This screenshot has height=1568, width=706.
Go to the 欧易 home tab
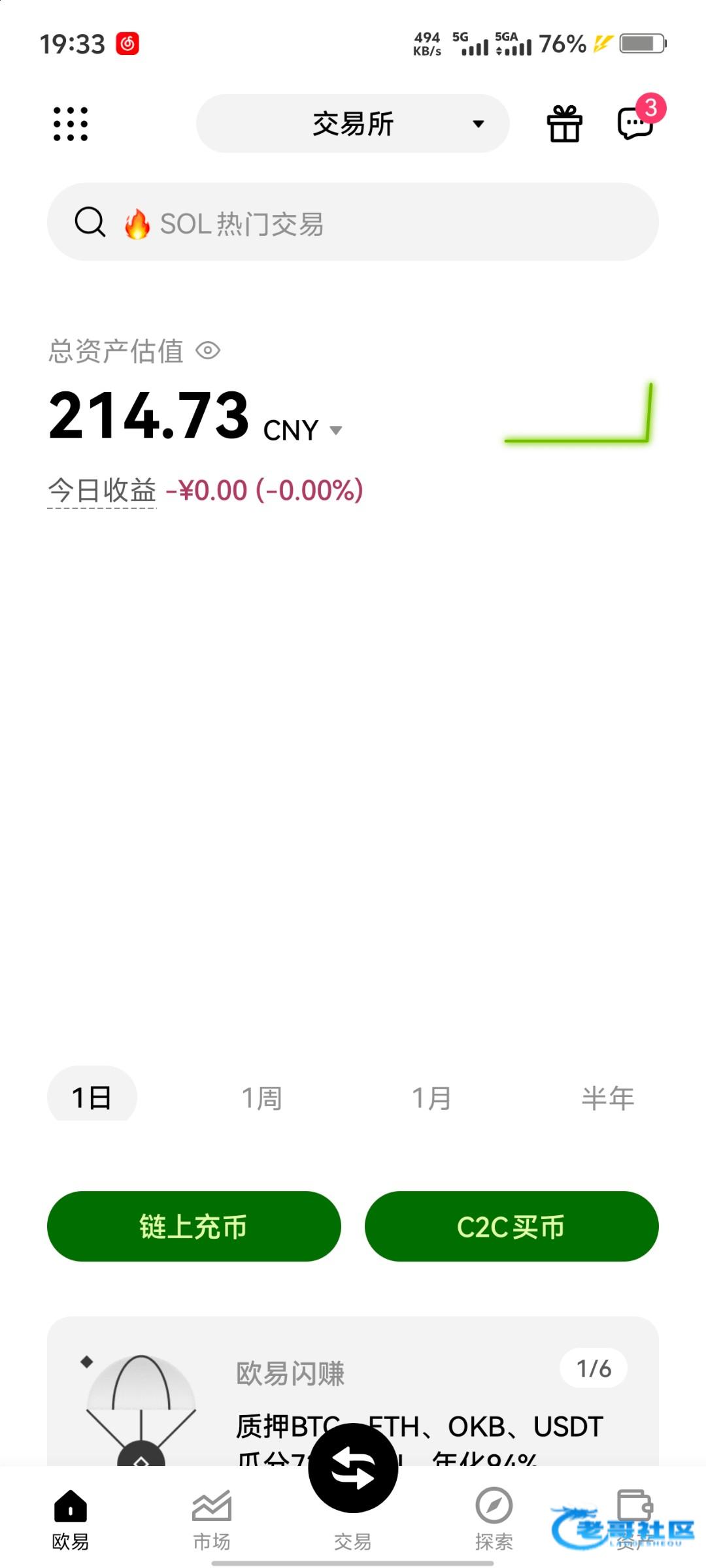(71, 1520)
